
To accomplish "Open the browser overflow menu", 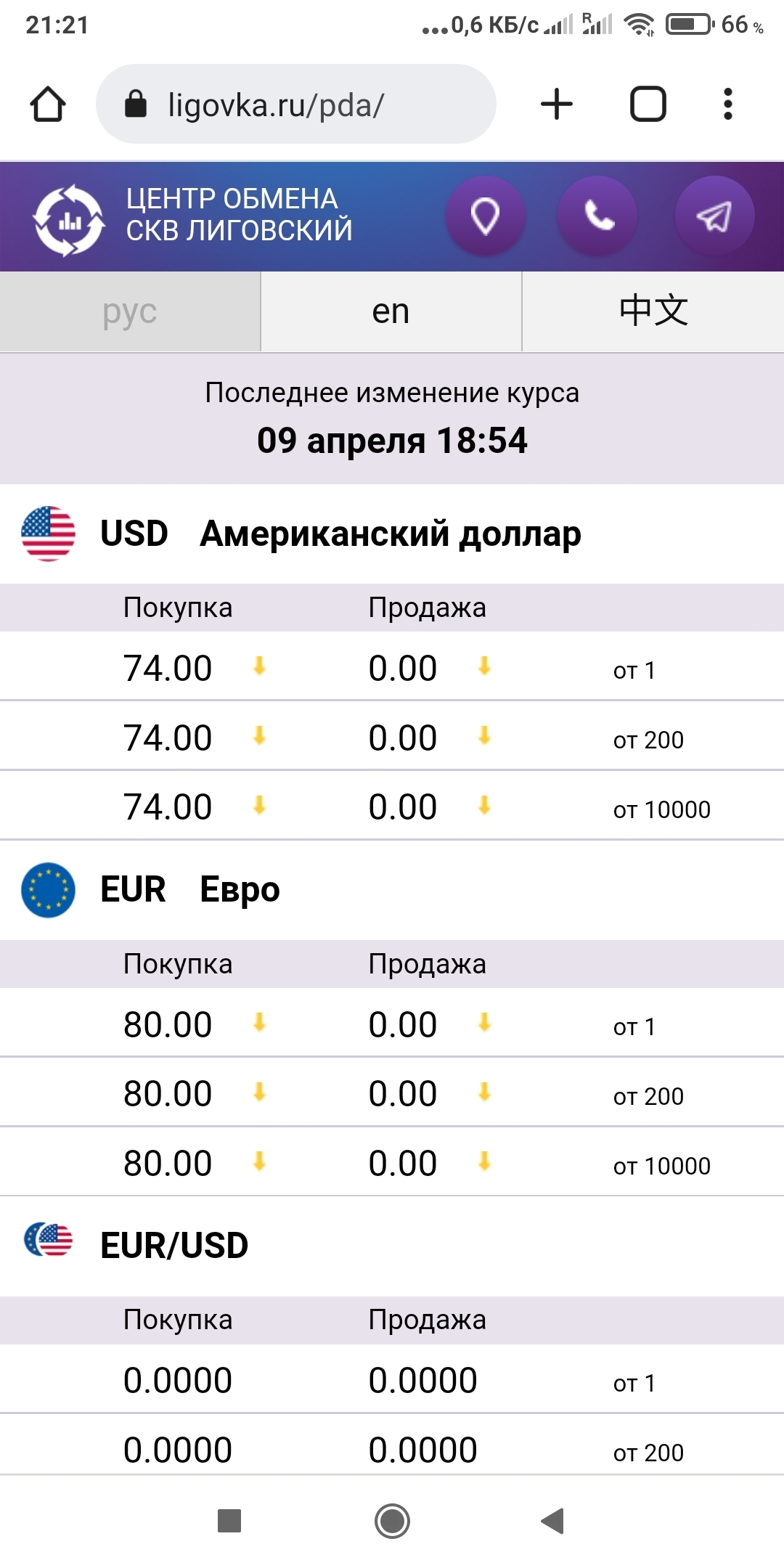I will (727, 105).
